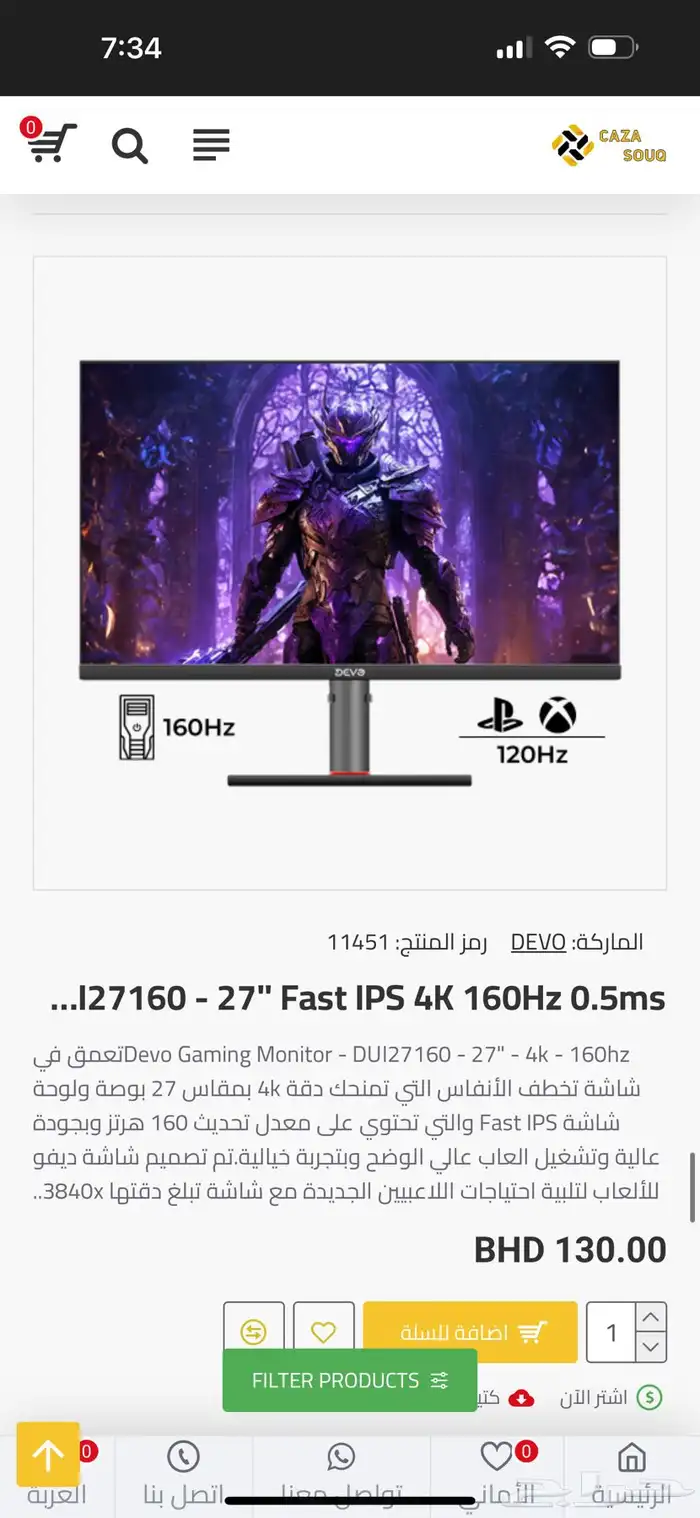The height and width of the screenshot is (1518, 700).
Task: Add the monitor to compare
Action: pyautogui.click(x=254, y=1332)
